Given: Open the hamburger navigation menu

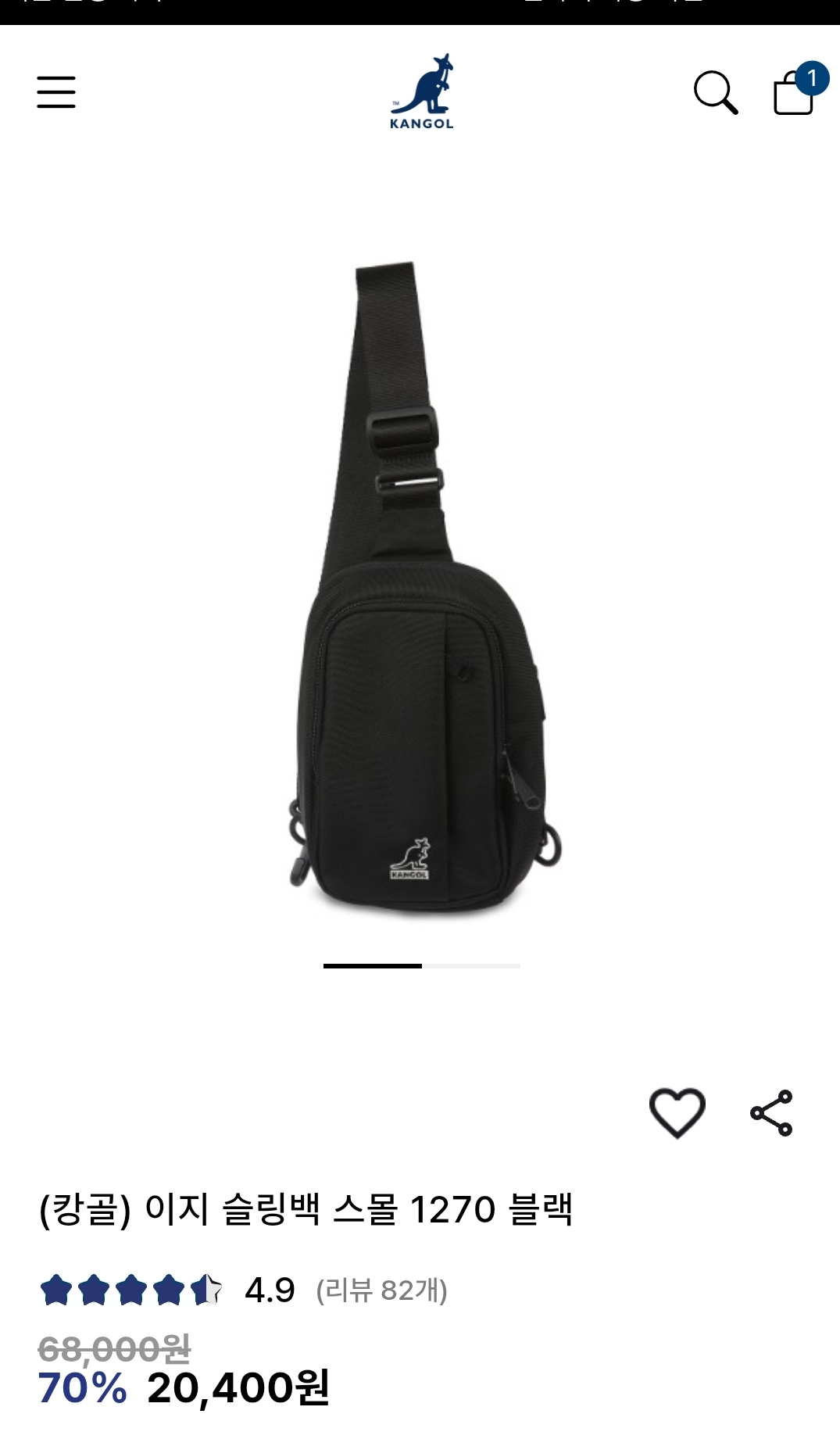Looking at the screenshot, I should pyautogui.click(x=55, y=92).
